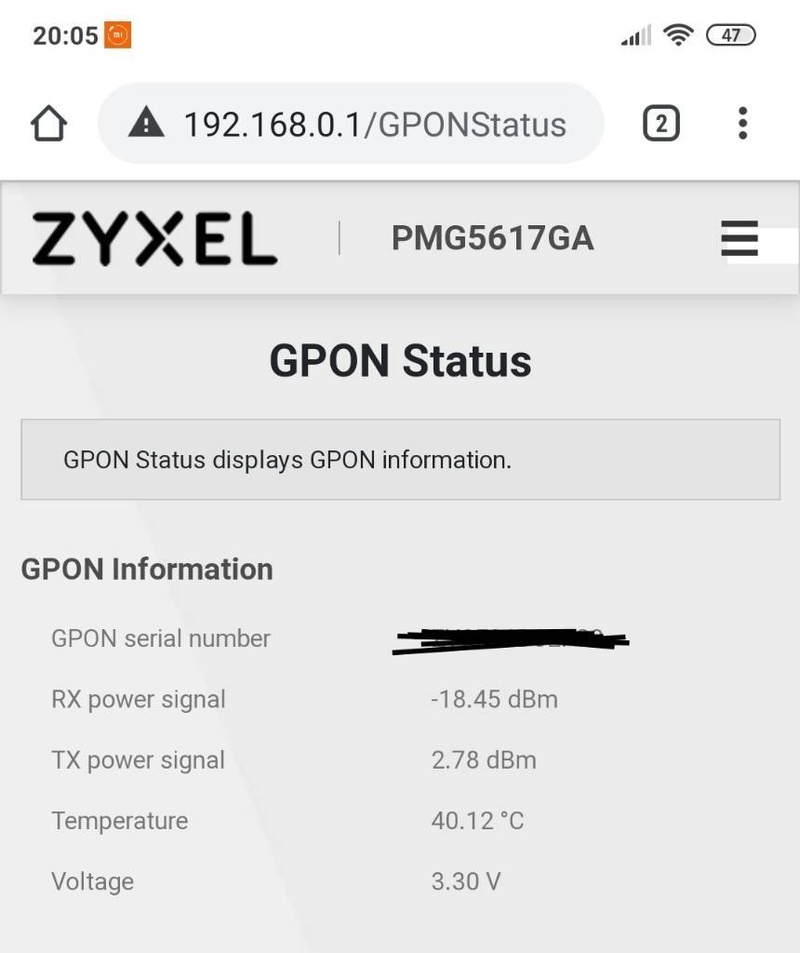Open the Zyxel hamburger menu

[x=739, y=239]
